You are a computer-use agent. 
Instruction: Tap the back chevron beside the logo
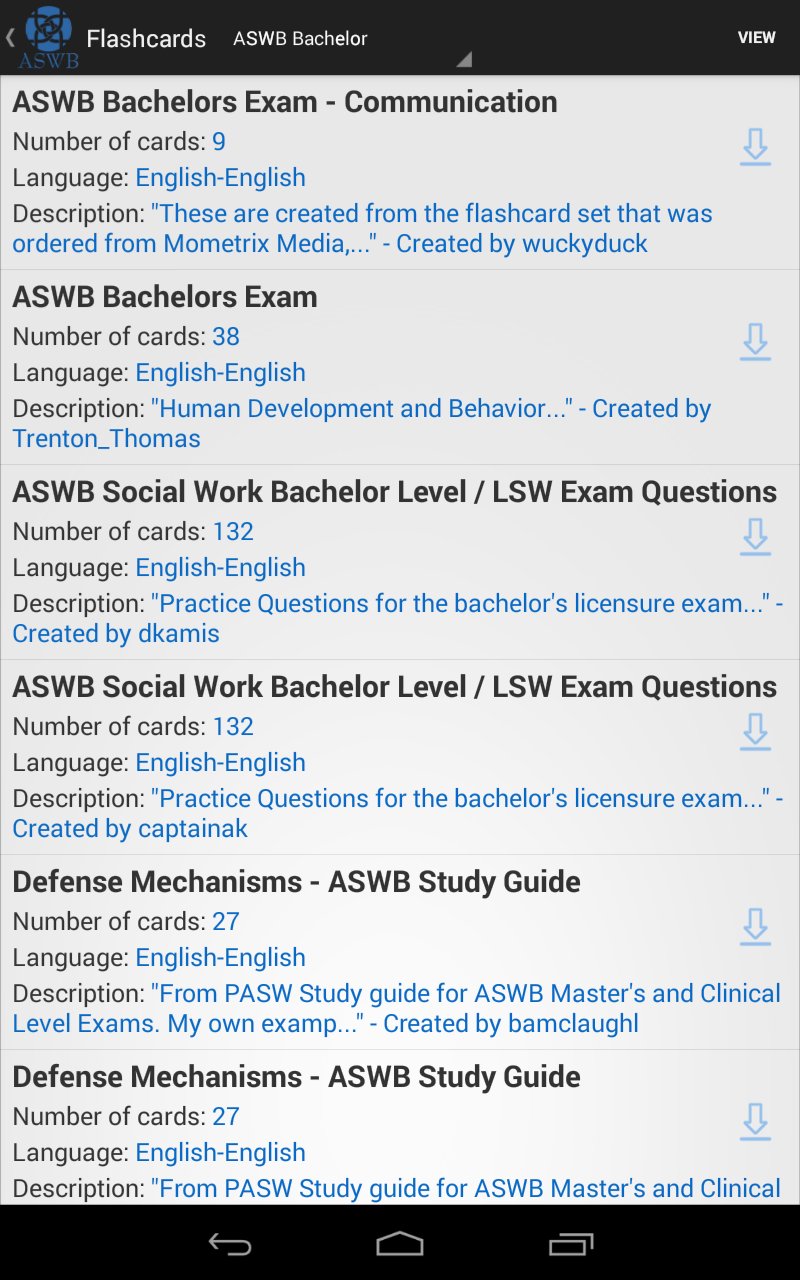point(8,37)
